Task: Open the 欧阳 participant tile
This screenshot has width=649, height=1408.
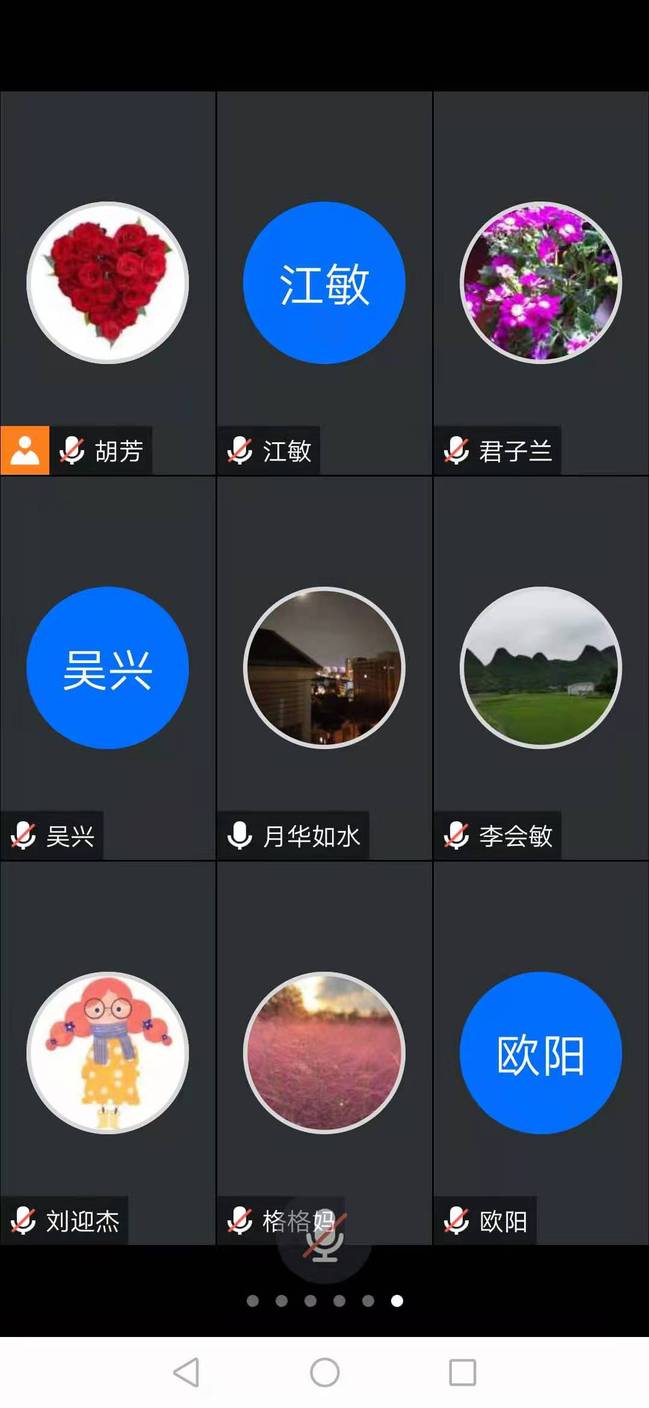Action: tap(540, 1052)
